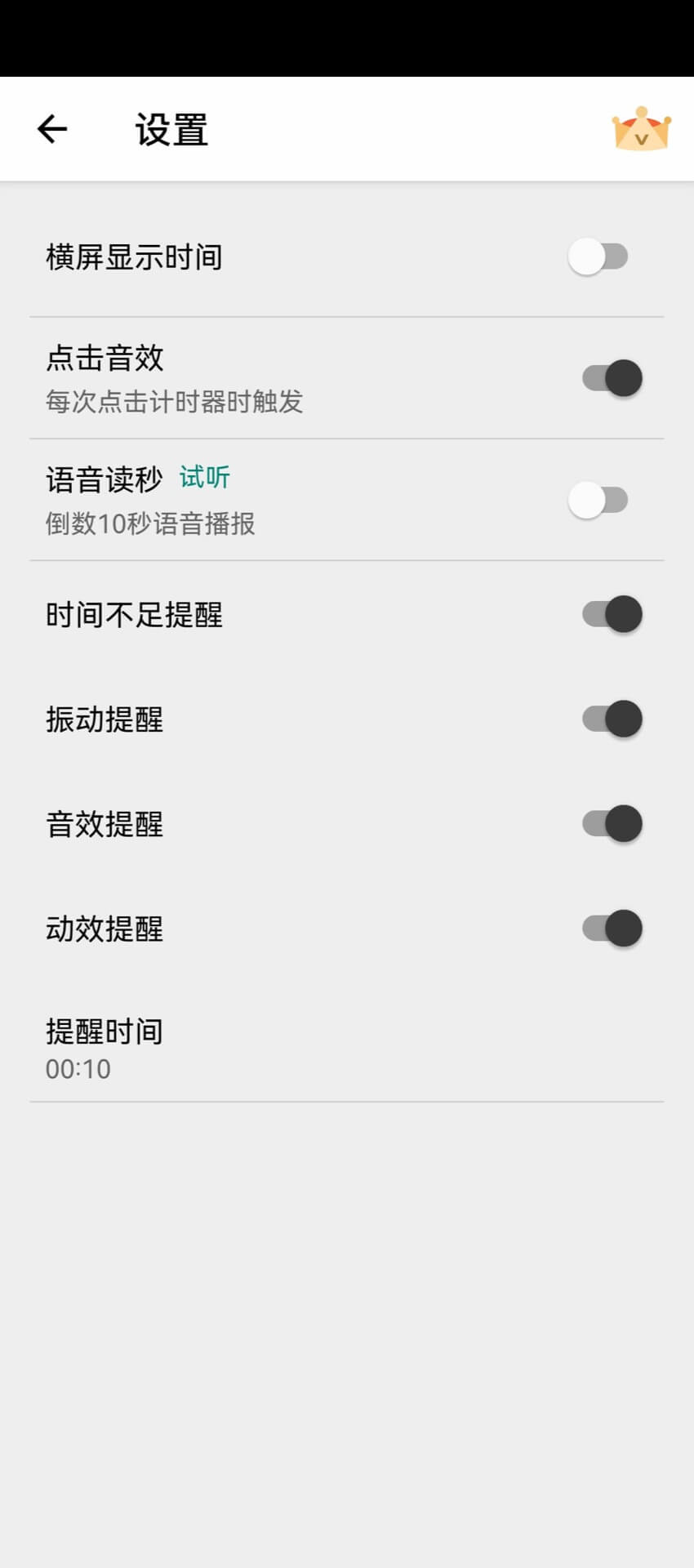Turn off 振动提醒 switch
Viewport: 694px width, 1568px height.
(612, 719)
